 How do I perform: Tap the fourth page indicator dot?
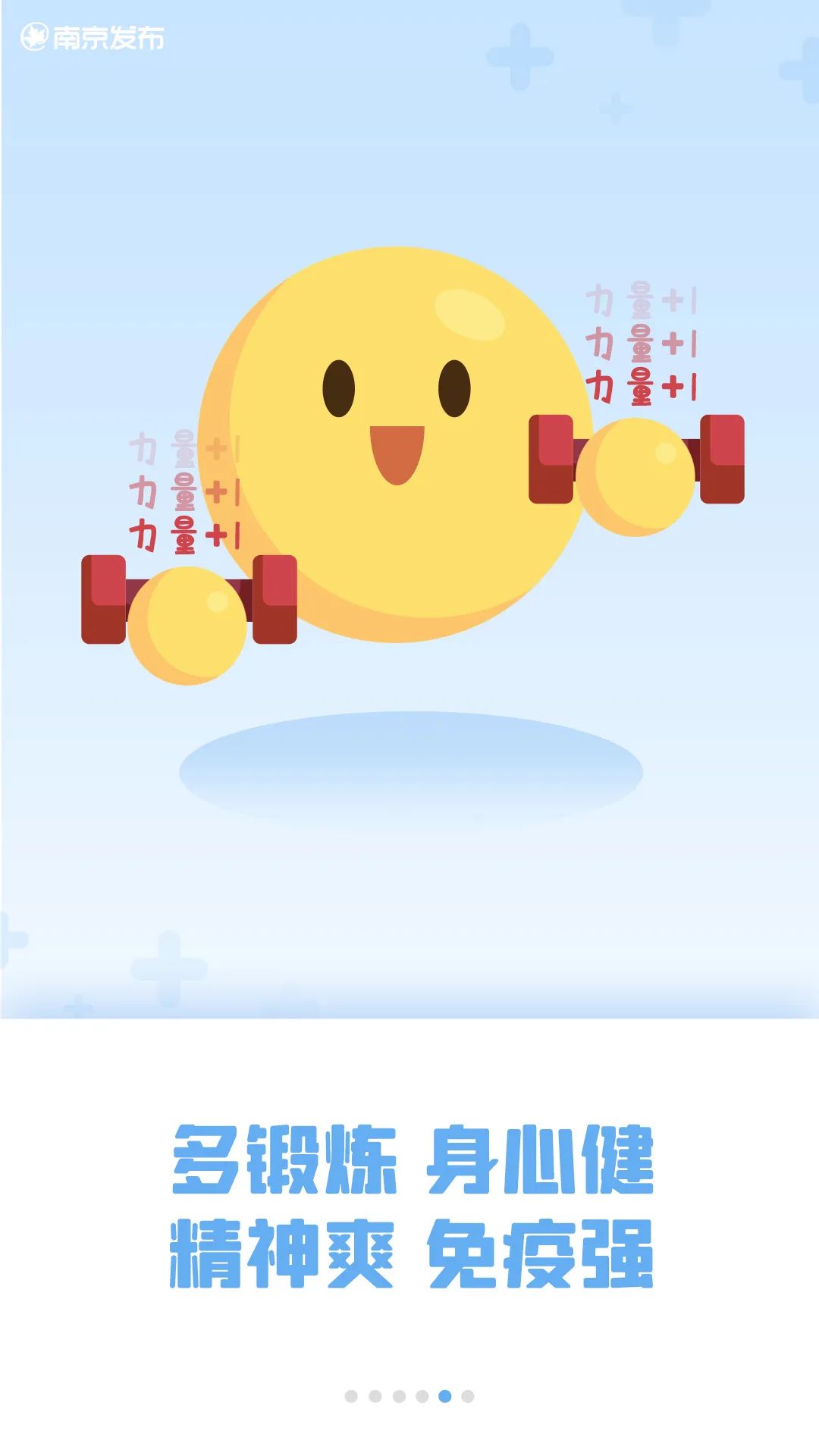[x=422, y=1396]
